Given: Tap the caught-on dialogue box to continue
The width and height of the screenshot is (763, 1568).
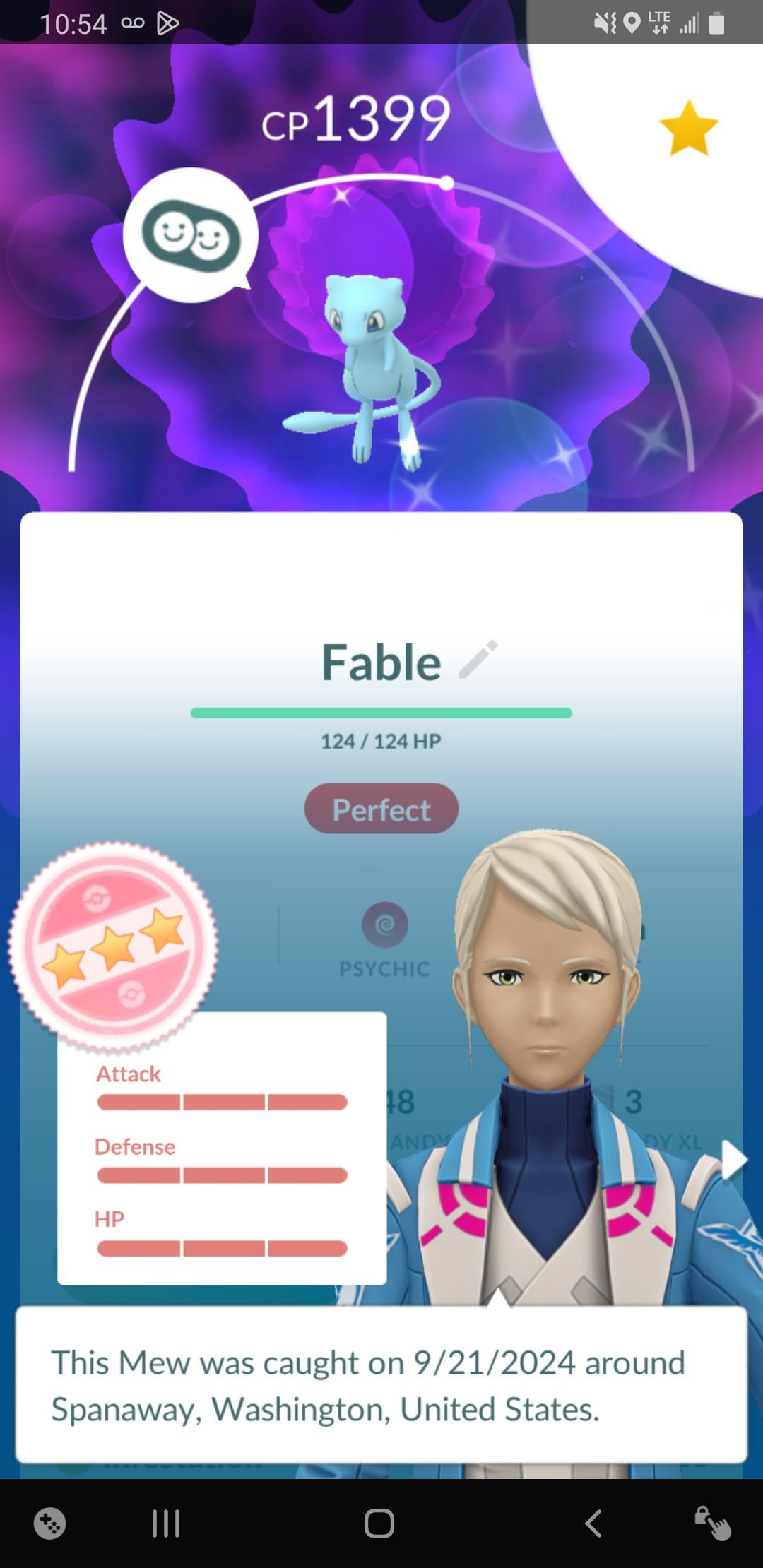Looking at the screenshot, I should point(381,1384).
